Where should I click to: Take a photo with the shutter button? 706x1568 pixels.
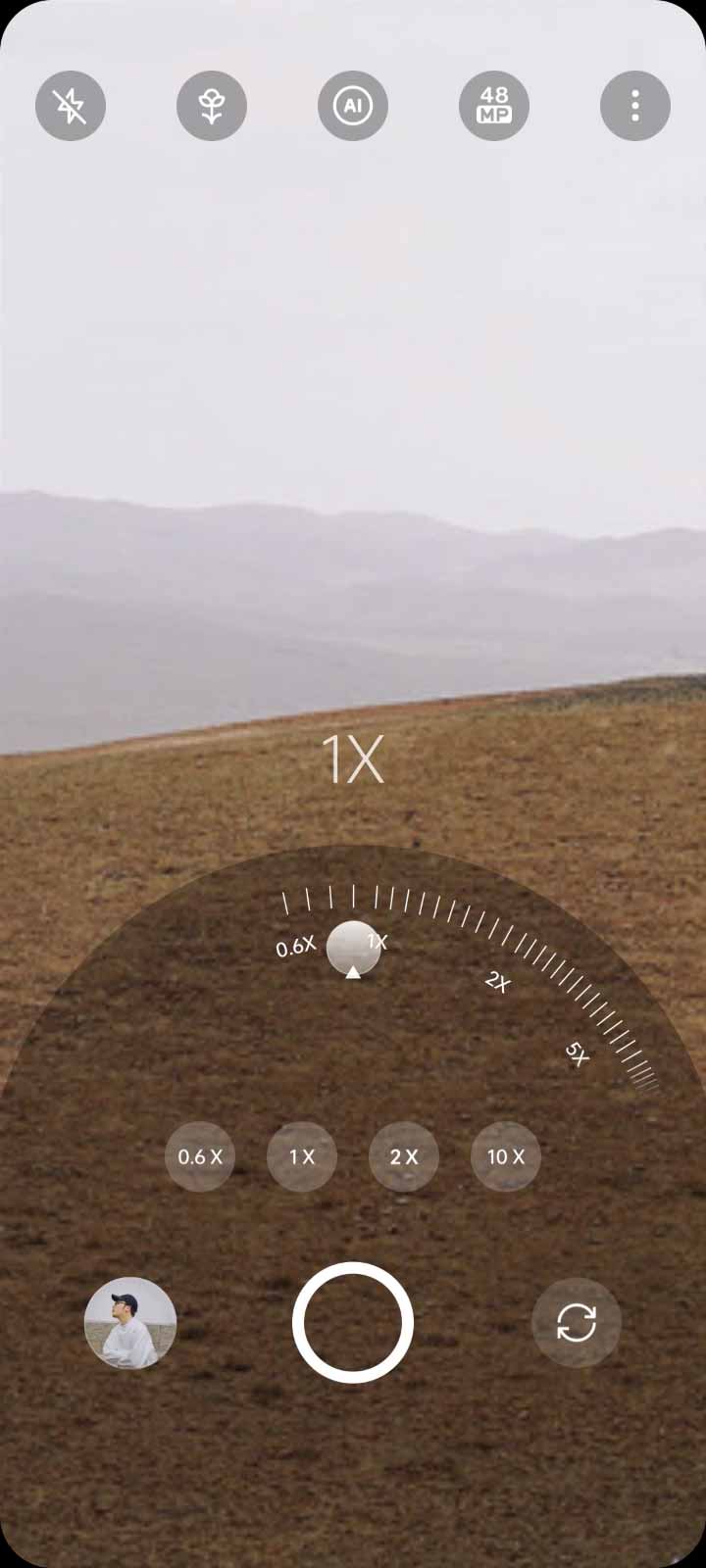tap(353, 1322)
